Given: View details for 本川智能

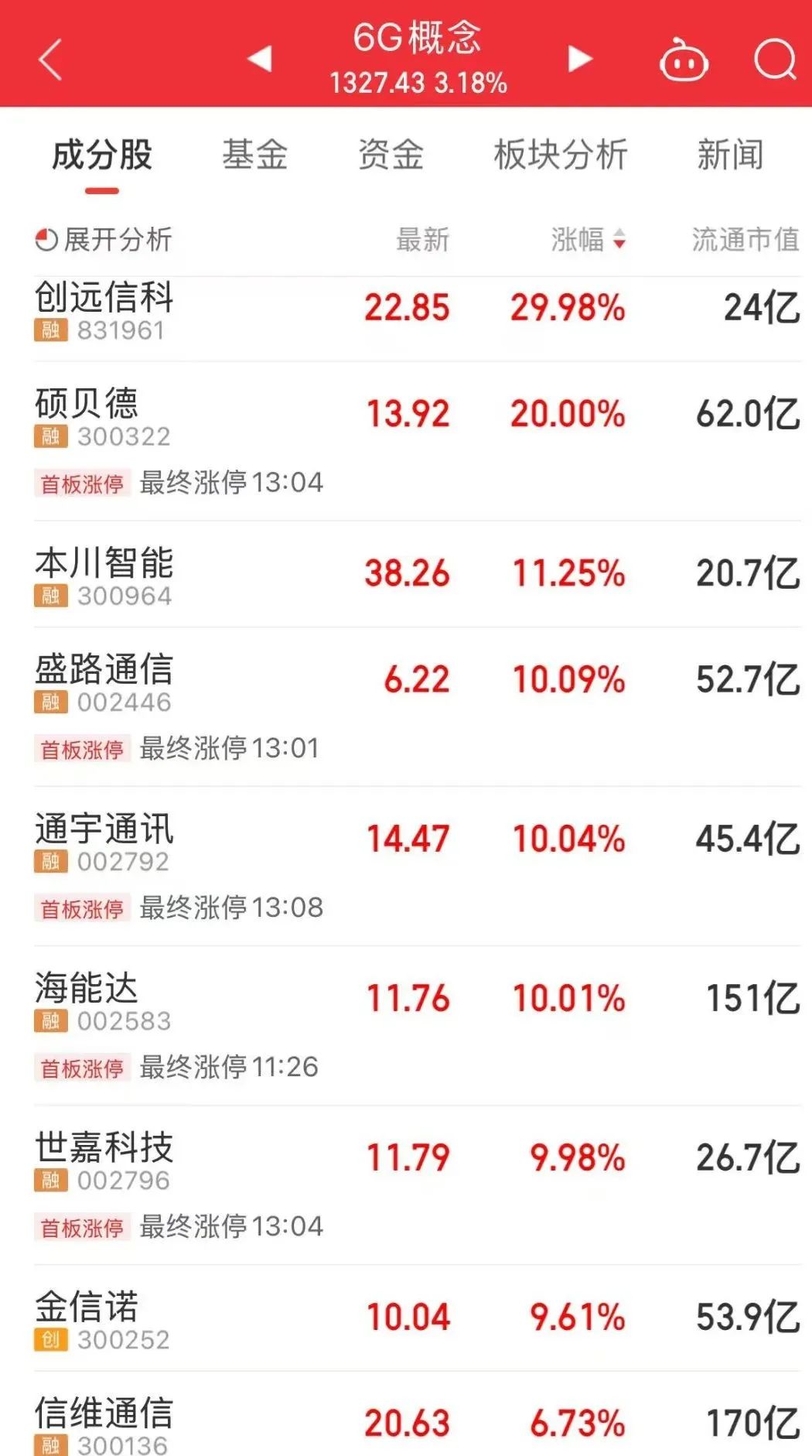Looking at the screenshot, I should [x=104, y=563].
